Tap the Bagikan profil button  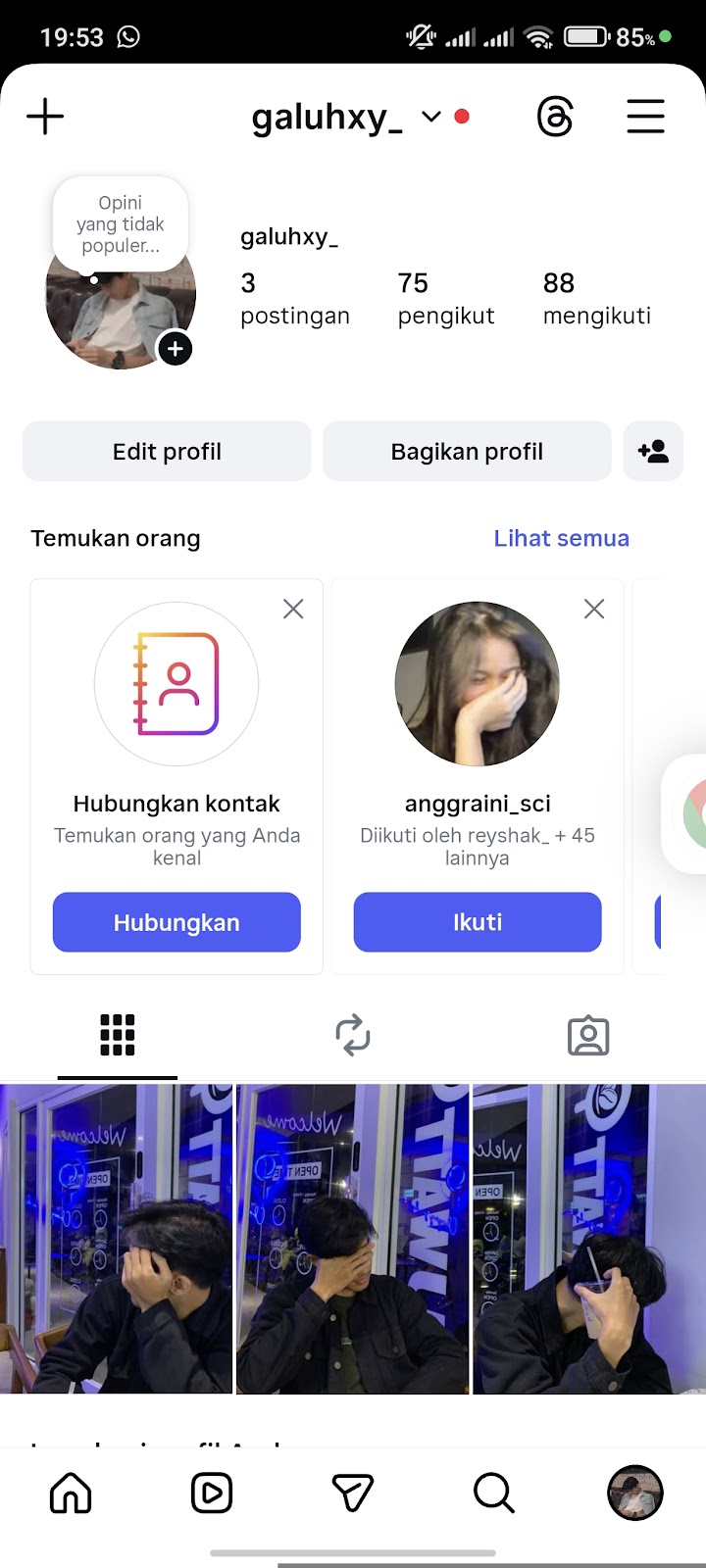pyautogui.click(x=467, y=452)
